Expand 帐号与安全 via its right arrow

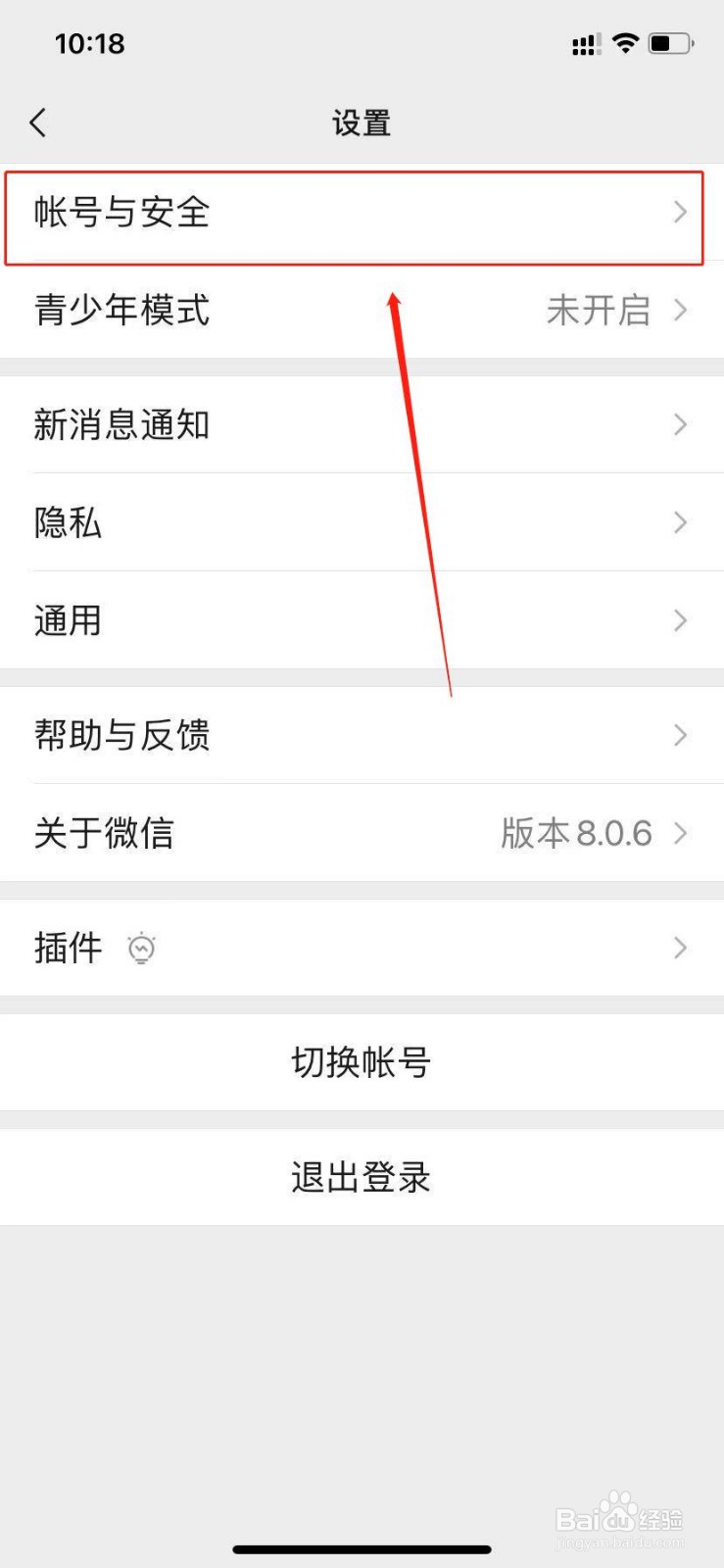(680, 214)
